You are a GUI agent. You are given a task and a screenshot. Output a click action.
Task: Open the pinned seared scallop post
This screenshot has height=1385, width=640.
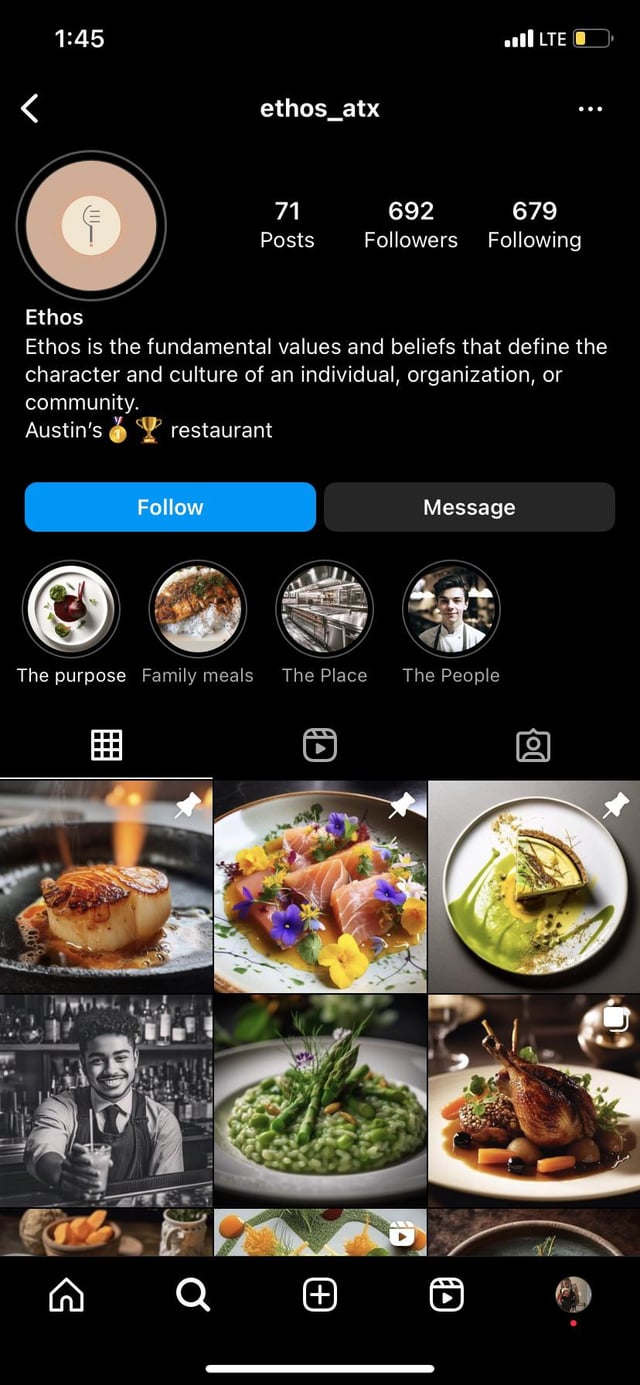[106, 886]
